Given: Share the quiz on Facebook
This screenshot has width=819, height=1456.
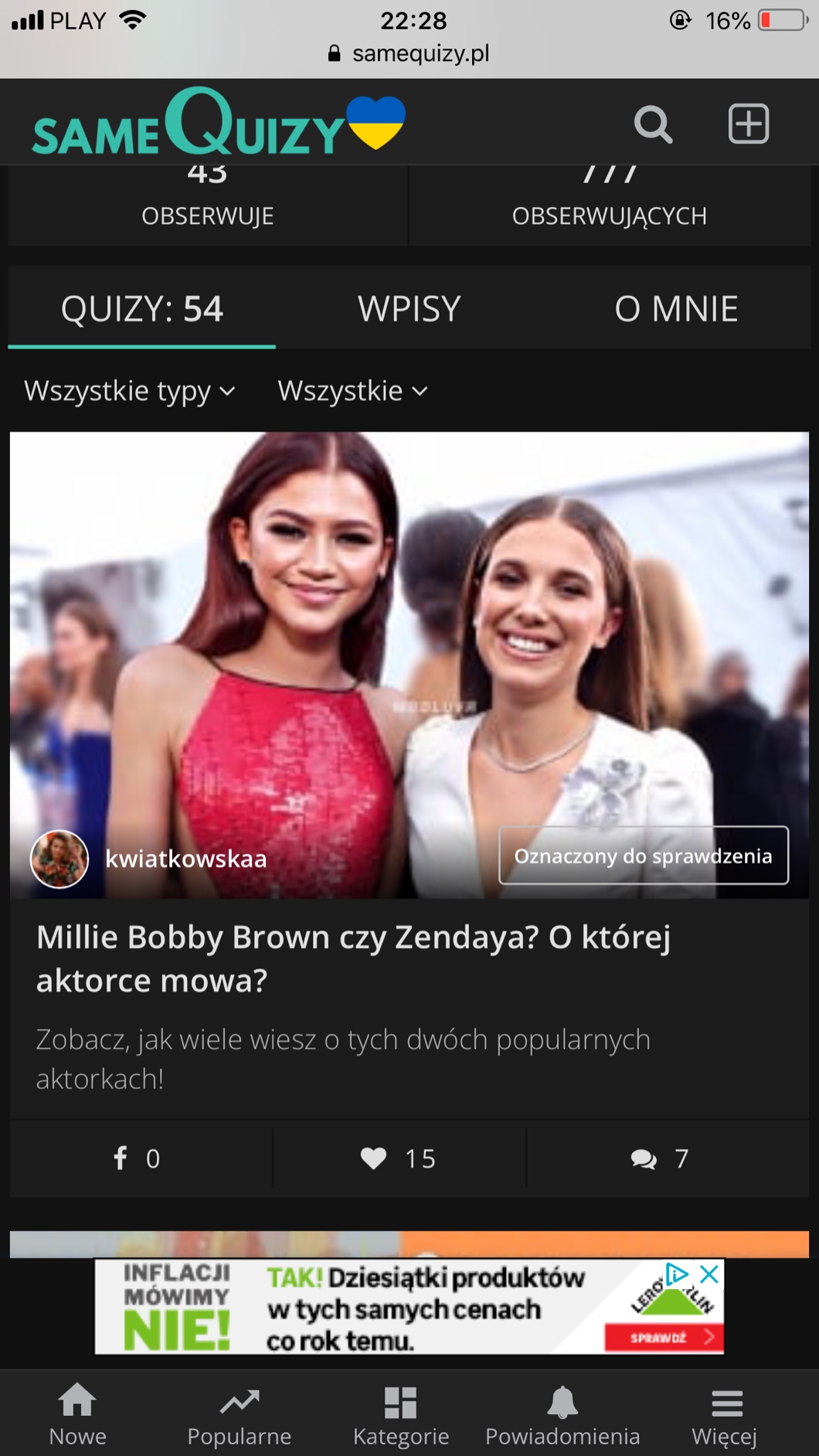Looking at the screenshot, I should click(138, 1158).
